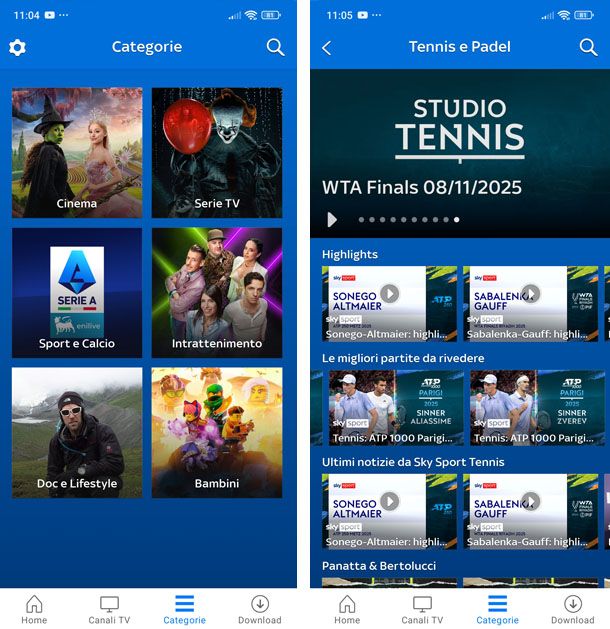
Task: Open search on Tennis e Padel screen
Action: [588, 47]
